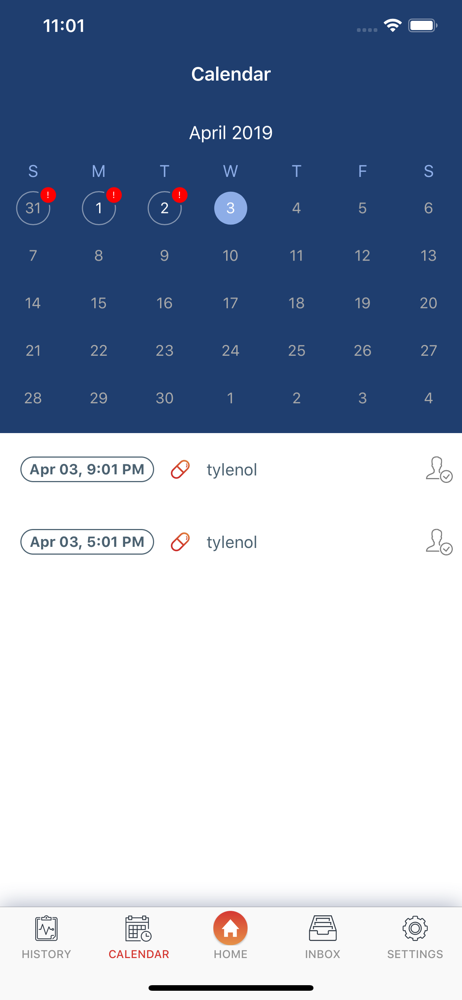
Task: Open the Settings tab
Action: click(415, 938)
